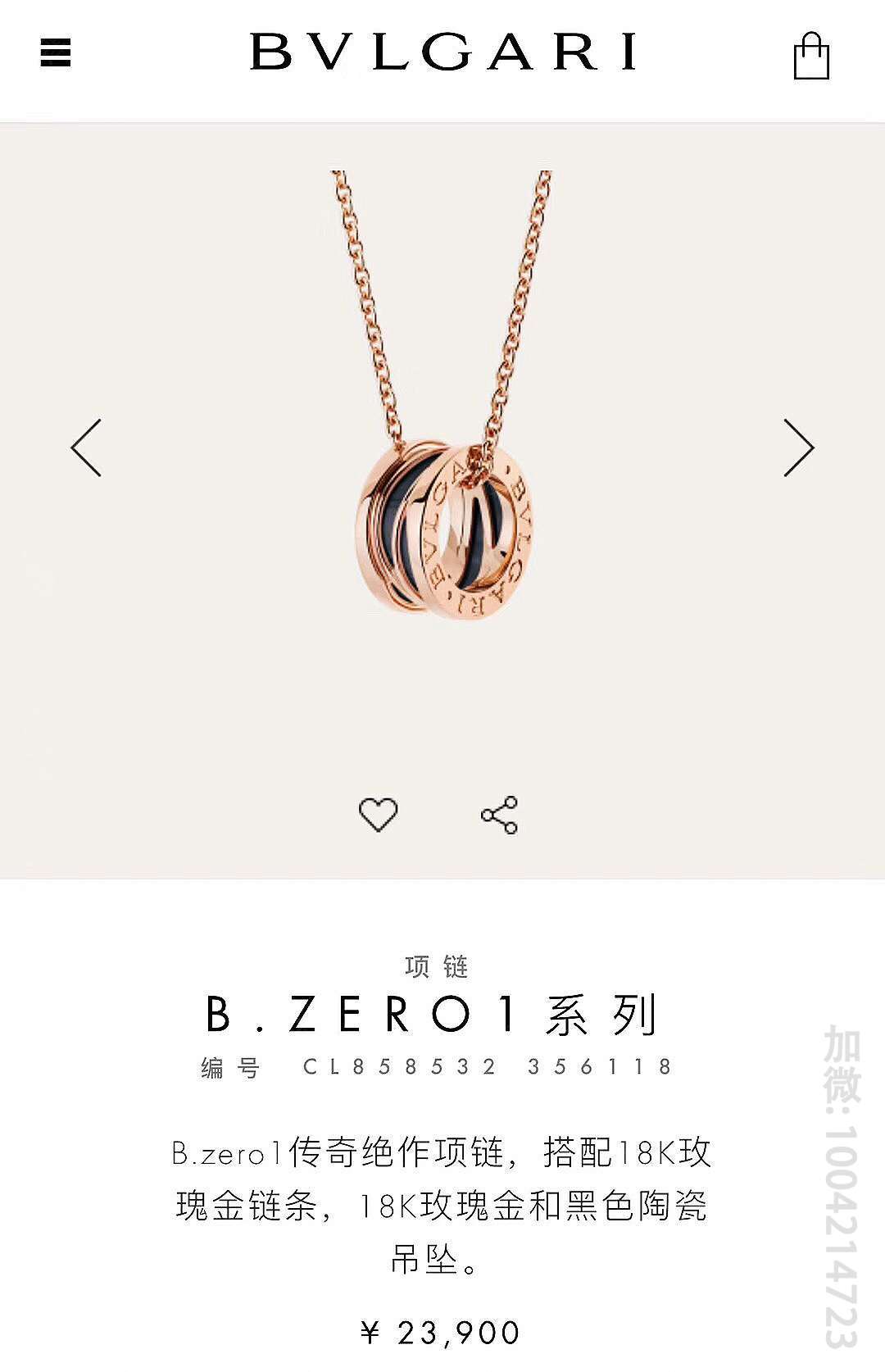Screen dimensions: 885x1372
Task: Show the next product image
Action: pyautogui.click(x=798, y=447)
